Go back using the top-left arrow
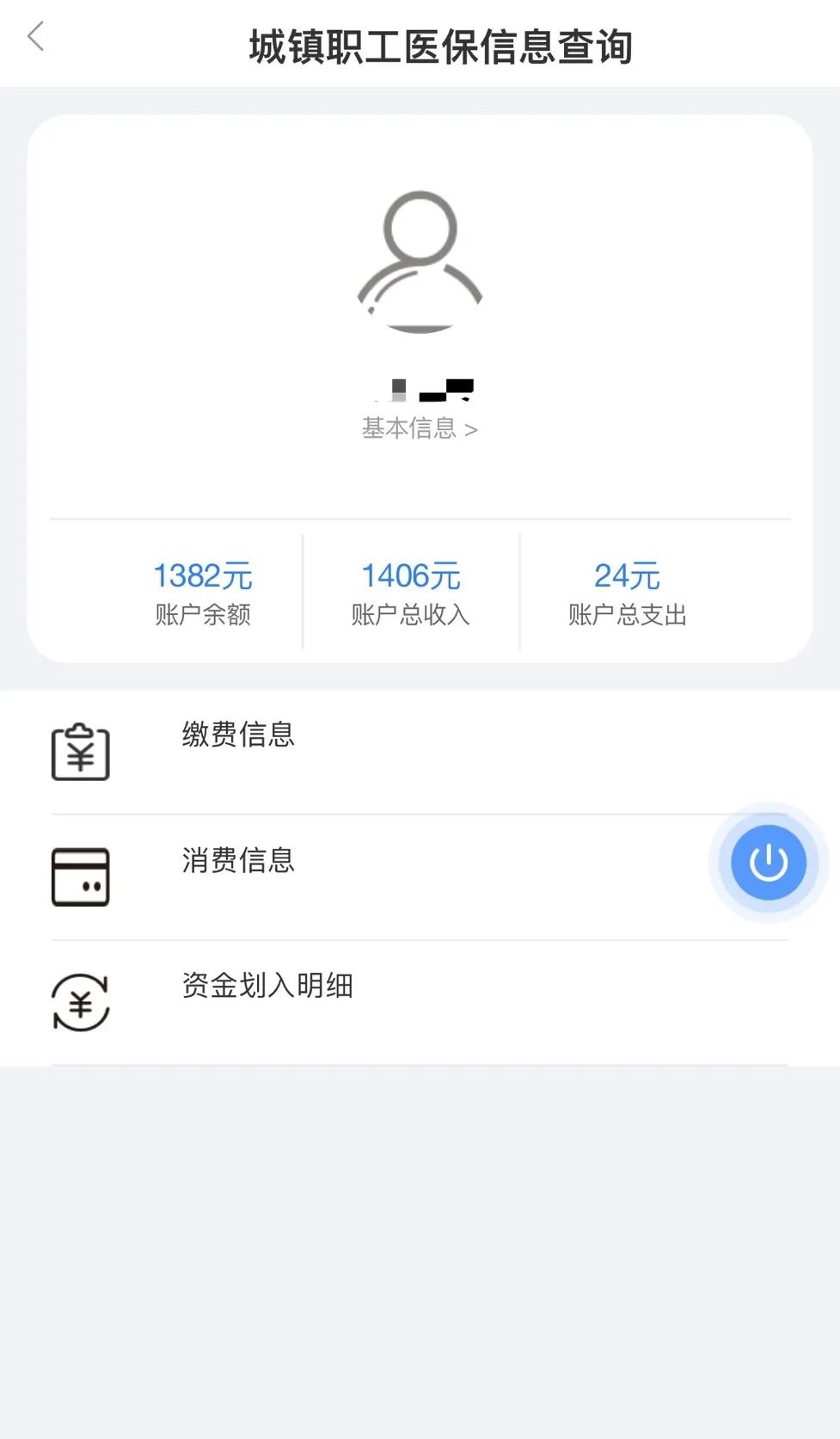Viewport: 840px width, 1439px height. 35,37
